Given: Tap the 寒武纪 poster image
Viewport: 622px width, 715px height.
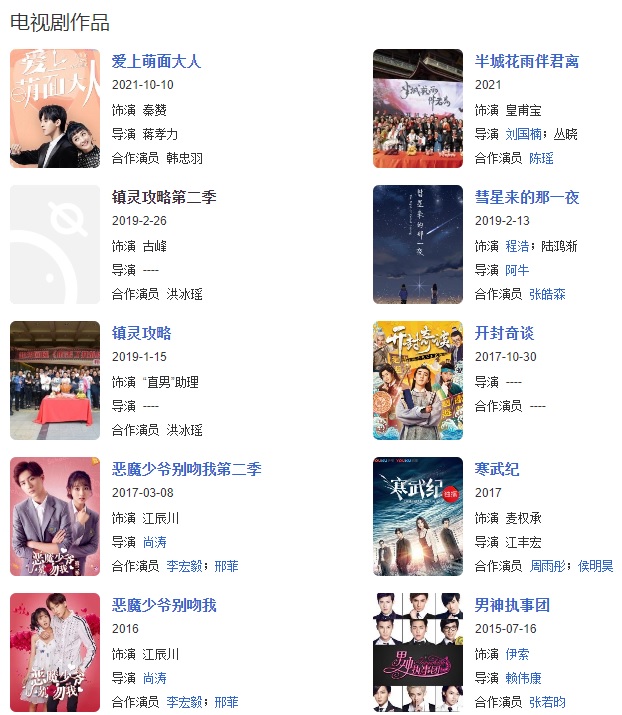Looking at the screenshot, I should point(418,516).
